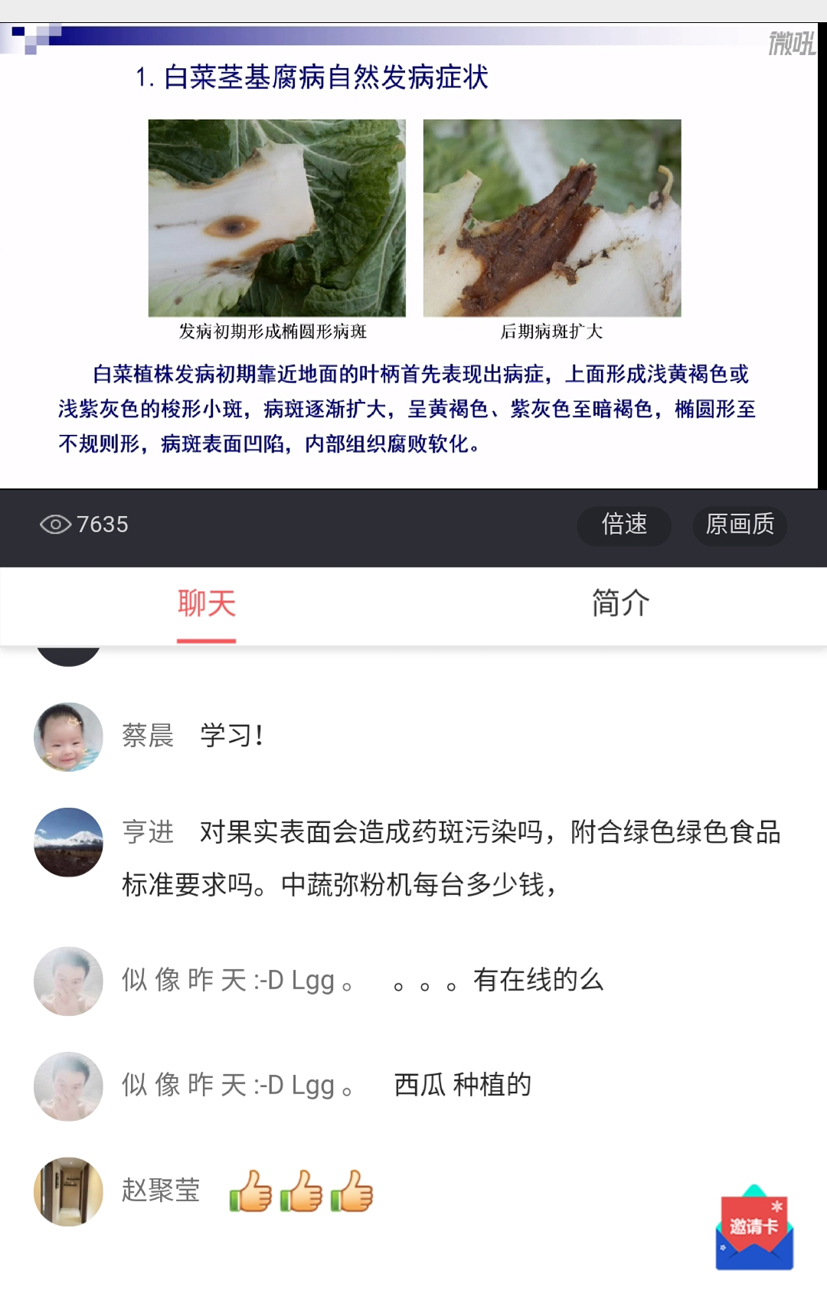Change video quality via 原画质
The height and width of the screenshot is (1310, 827).
[x=740, y=525]
